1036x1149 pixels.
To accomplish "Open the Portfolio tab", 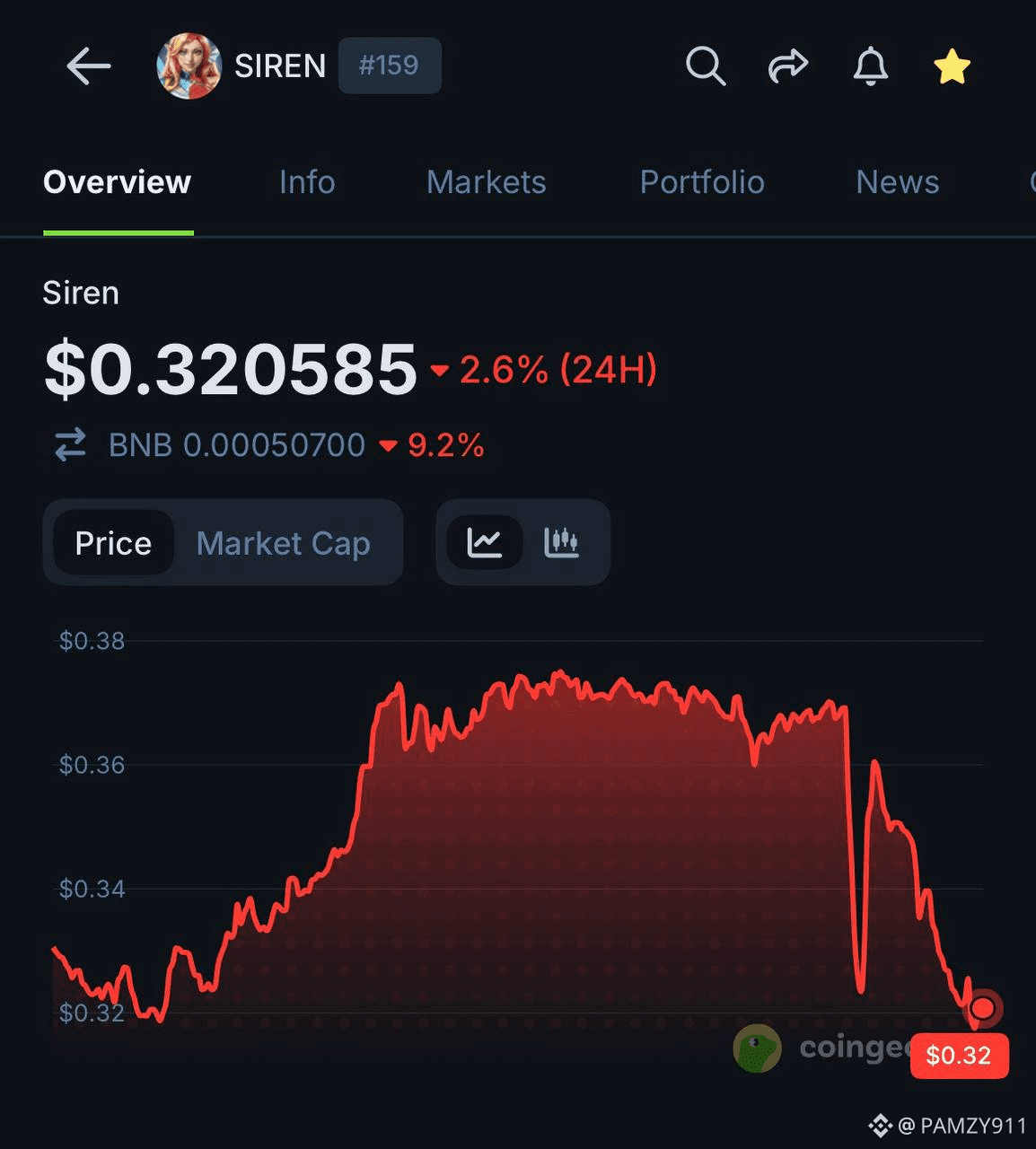I will (702, 182).
